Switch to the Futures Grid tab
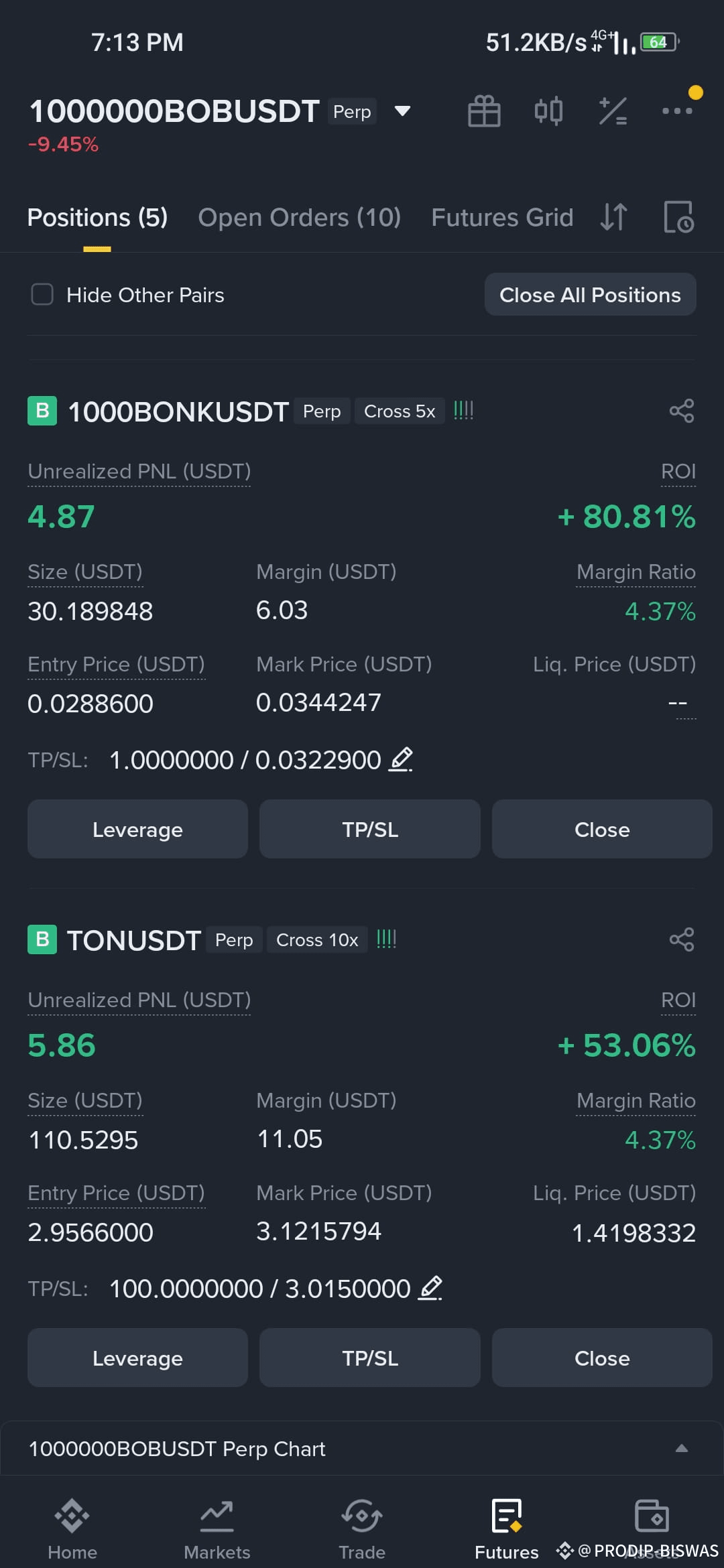724x1568 pixels. point(502,218)
